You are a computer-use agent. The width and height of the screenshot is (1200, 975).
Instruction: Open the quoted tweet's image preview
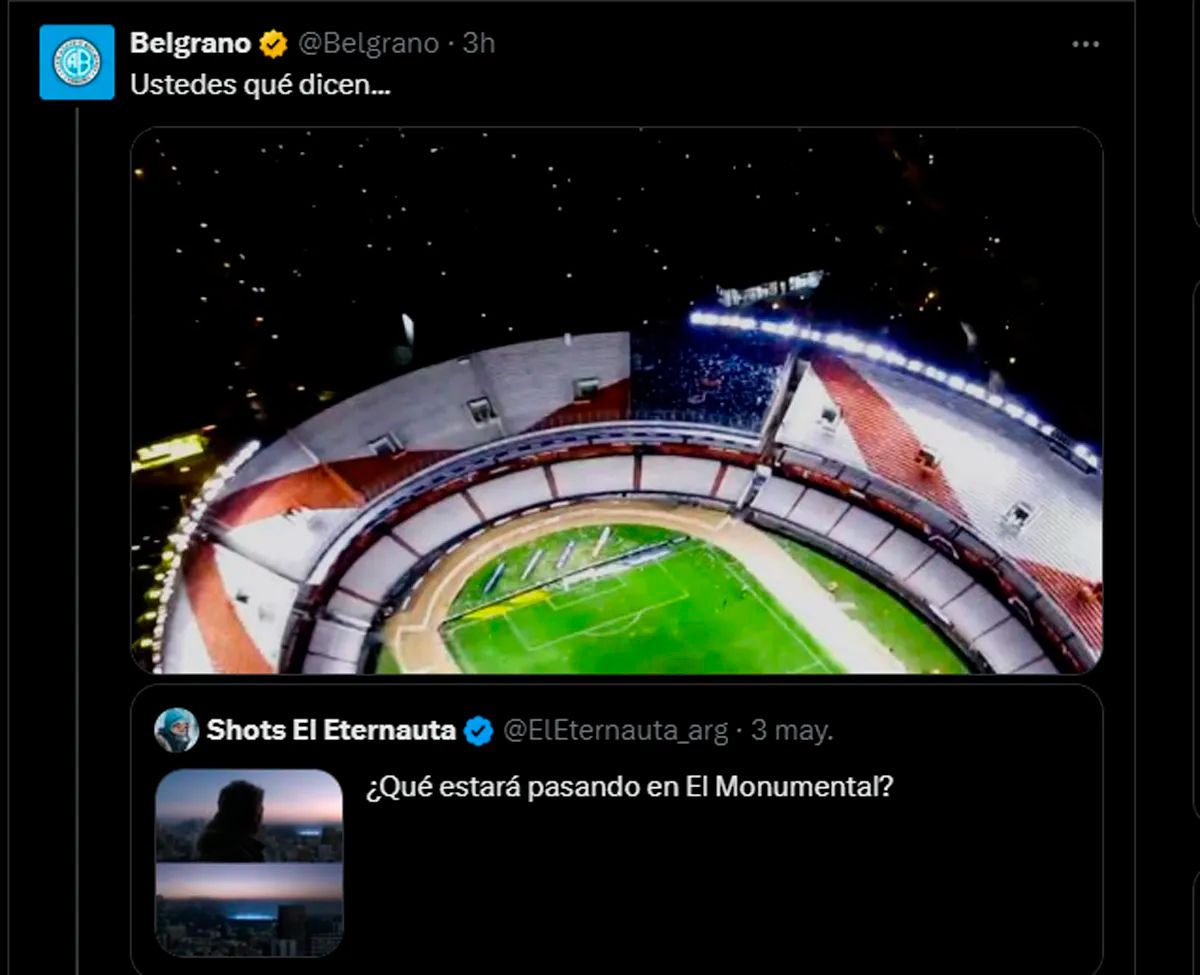click(x=249, y=862)
